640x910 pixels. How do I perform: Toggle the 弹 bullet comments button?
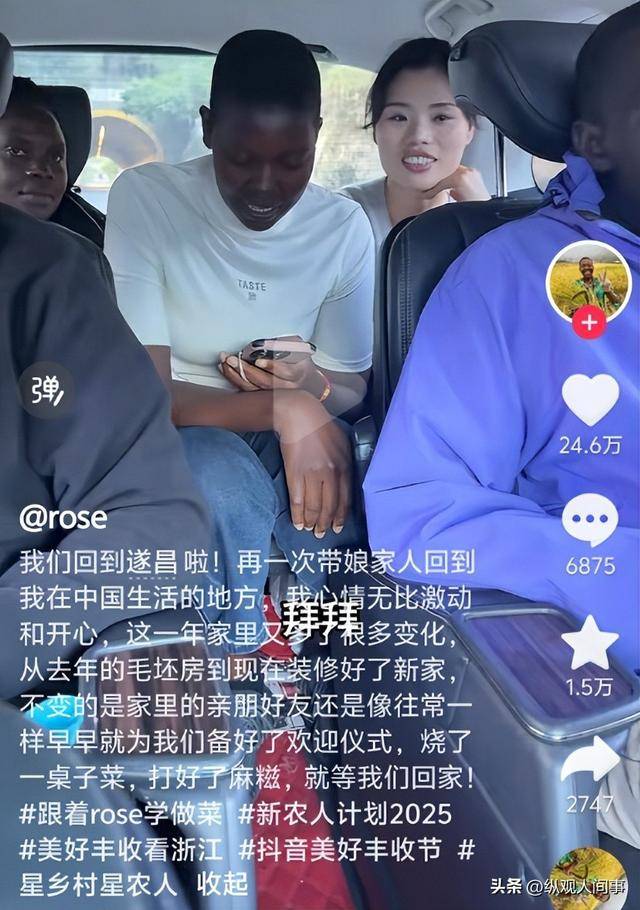46,389
